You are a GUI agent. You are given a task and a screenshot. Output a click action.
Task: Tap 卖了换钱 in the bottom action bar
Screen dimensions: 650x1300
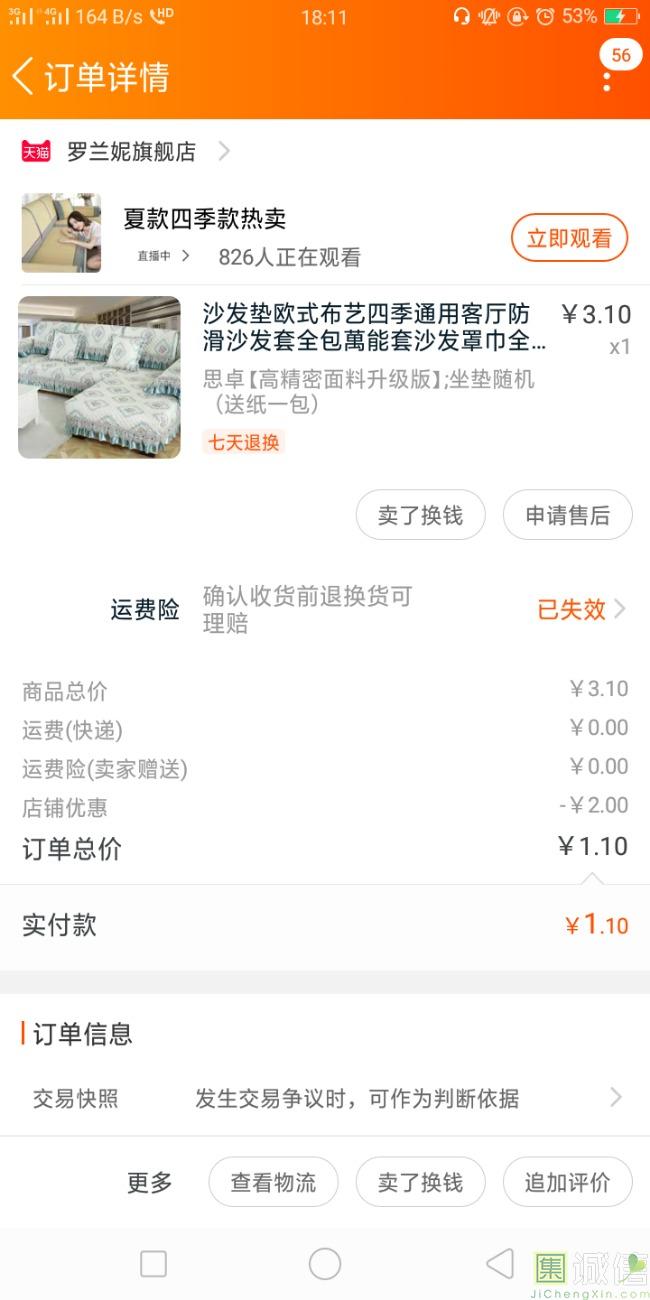coord(420,1183)
